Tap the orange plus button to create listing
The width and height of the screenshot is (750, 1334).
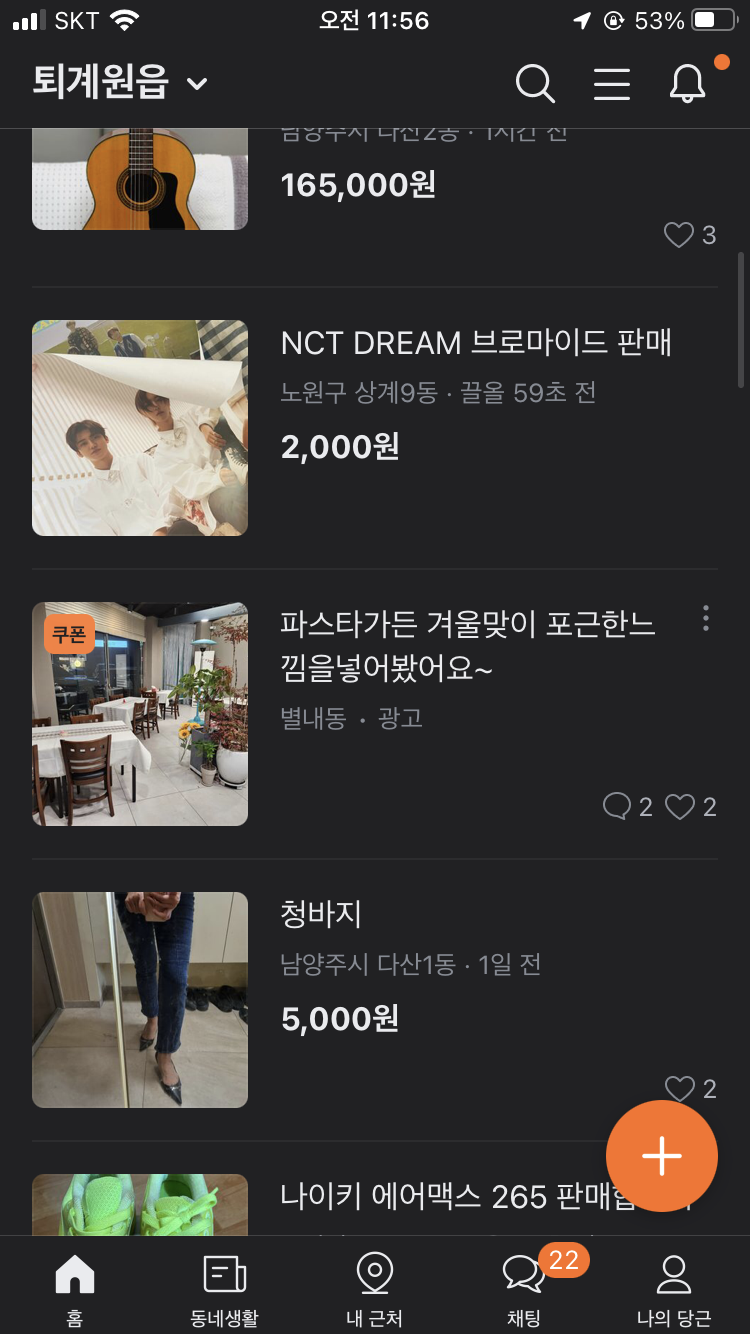662,1155
